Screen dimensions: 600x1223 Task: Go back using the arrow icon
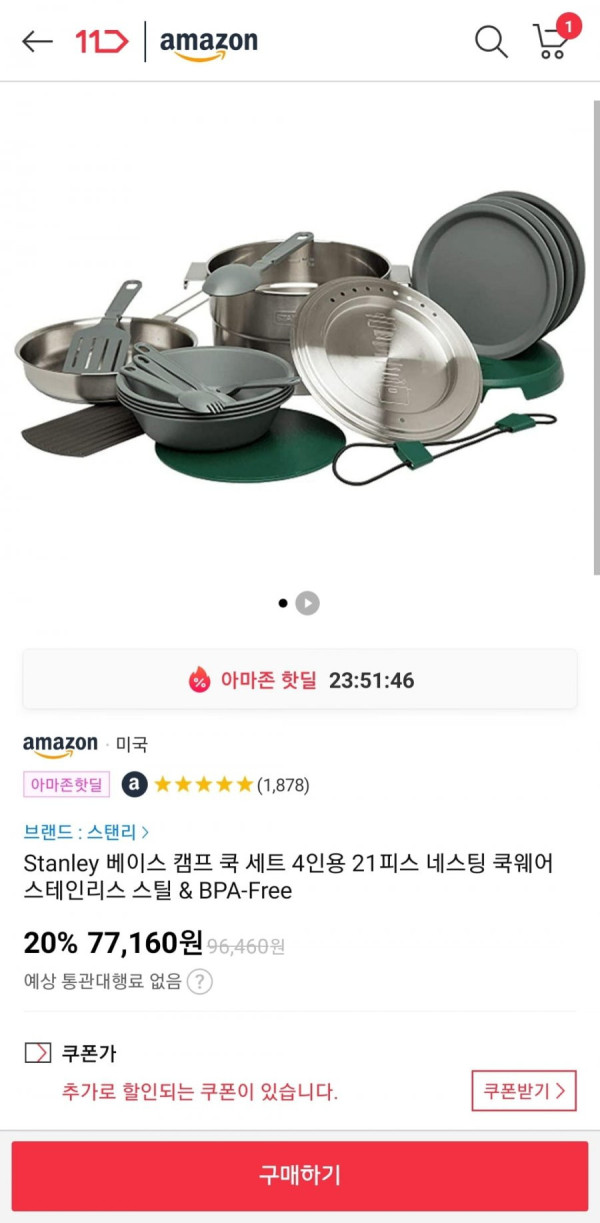(37, 41)
